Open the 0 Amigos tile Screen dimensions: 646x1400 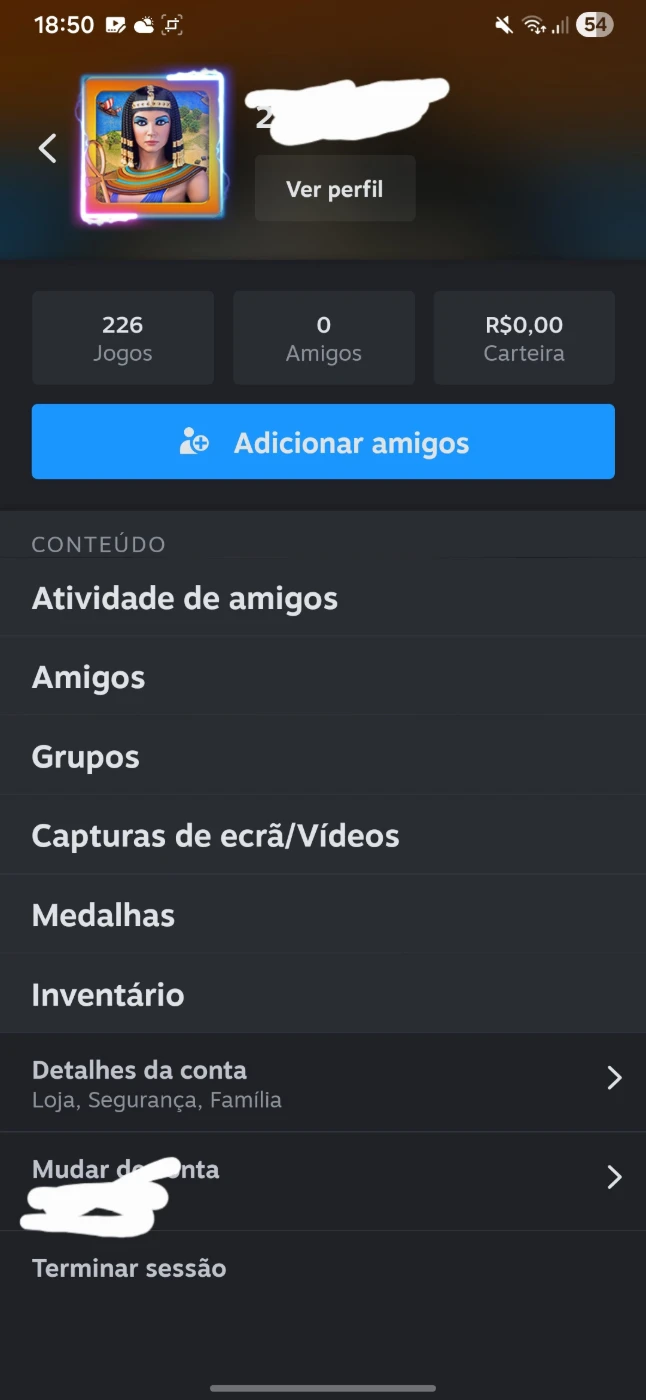[x=324, y=338]
